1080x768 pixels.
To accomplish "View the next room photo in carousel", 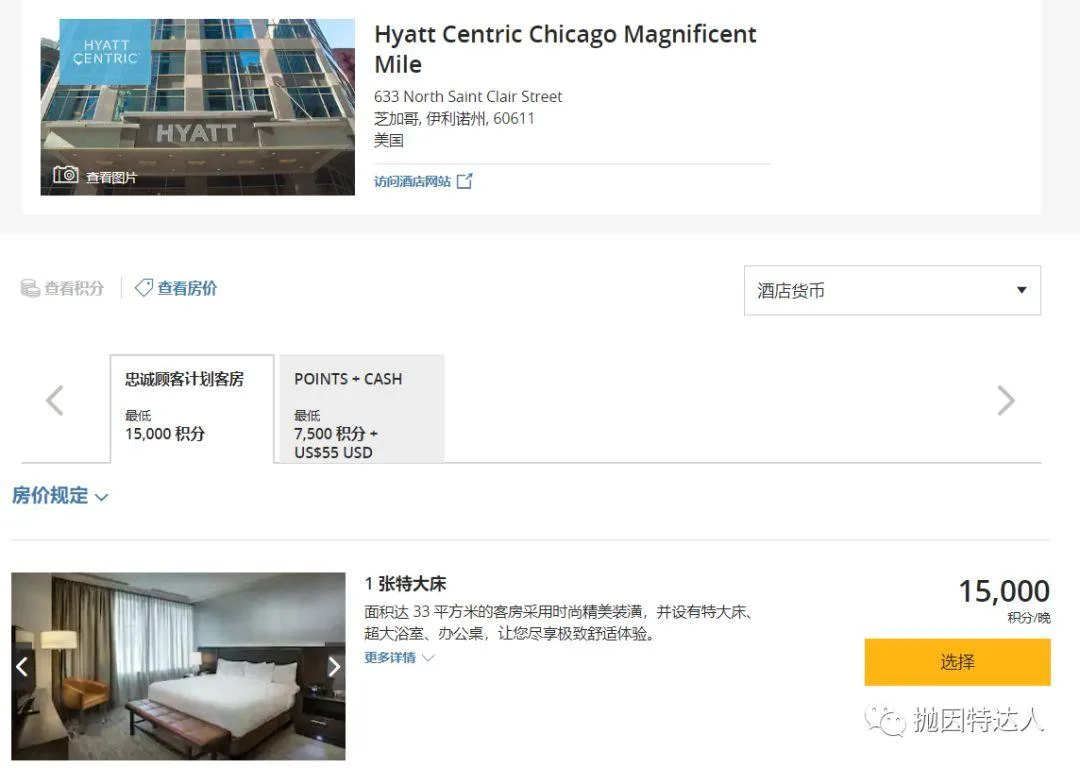I will coord(334,667).
